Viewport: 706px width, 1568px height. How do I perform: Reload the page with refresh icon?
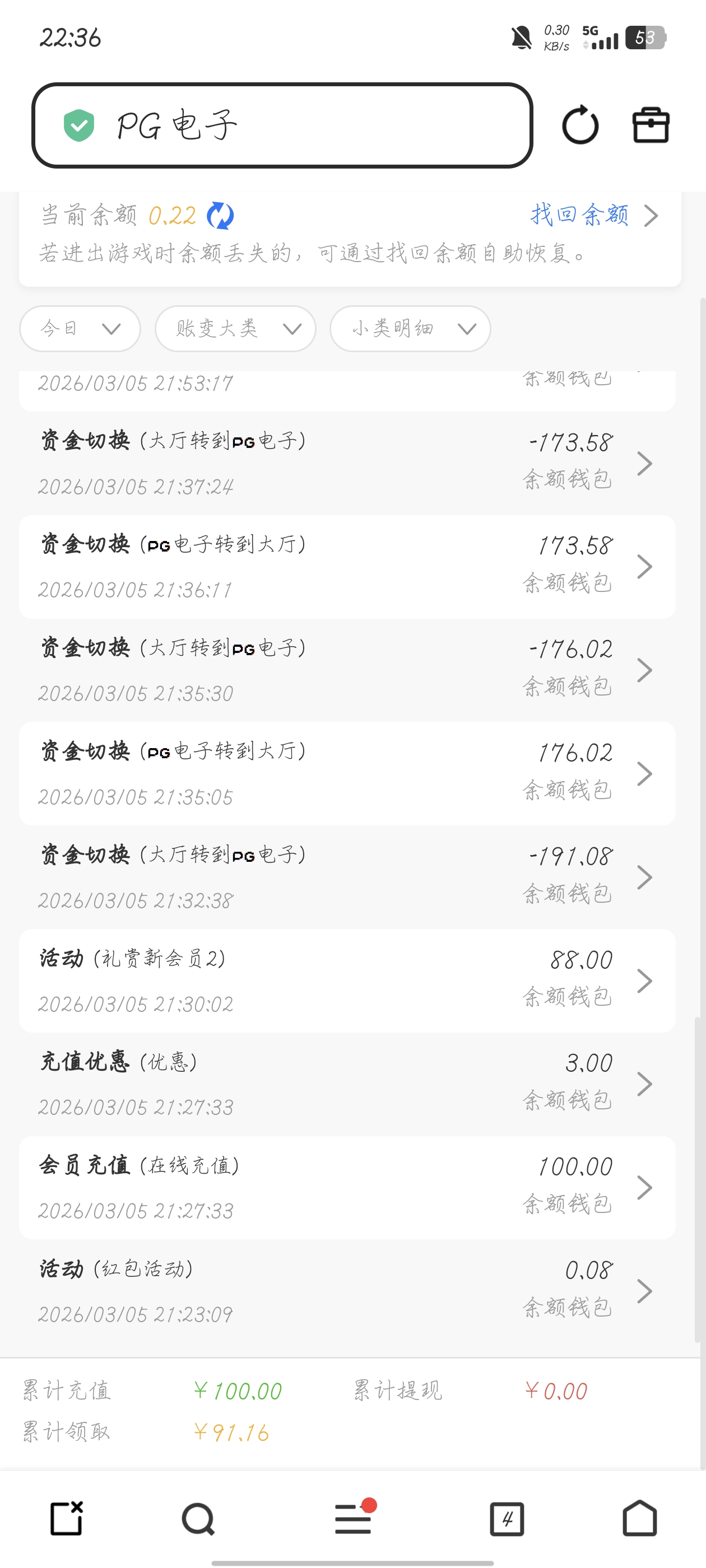pyautogui.click(x=580, y=125)
